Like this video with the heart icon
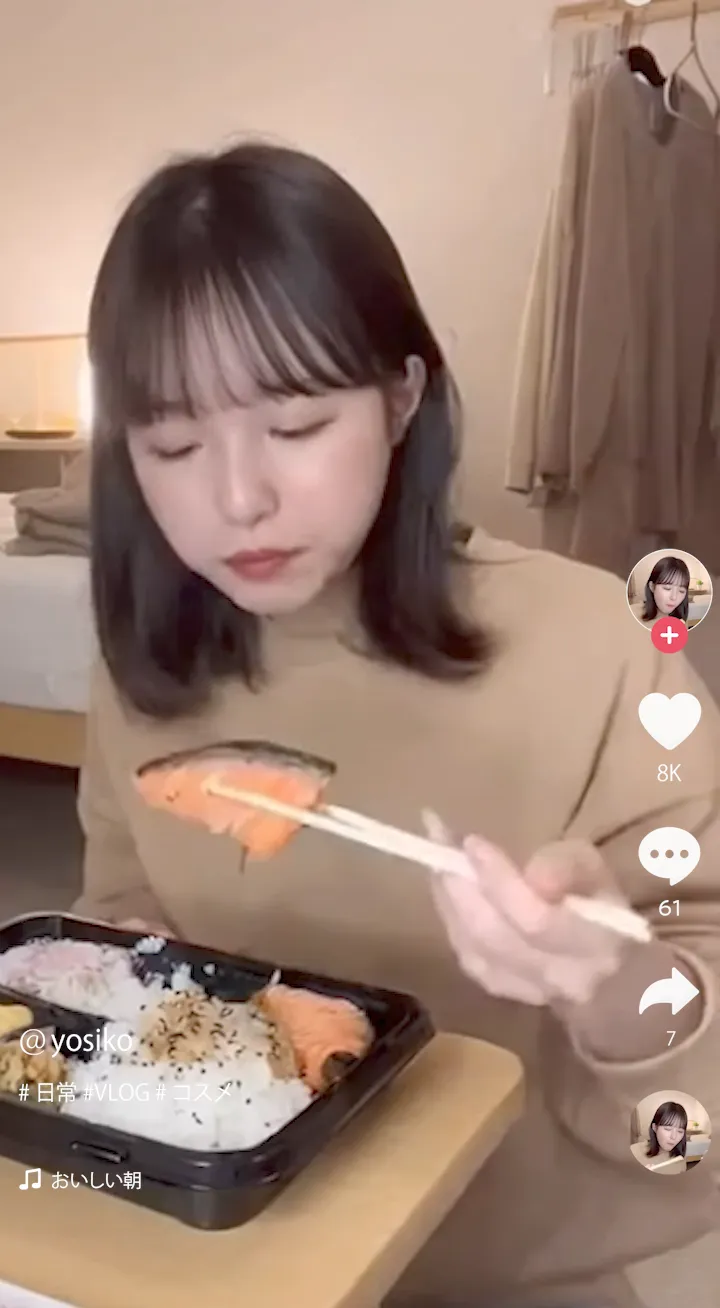Screen dimensions: 720x1308 669,721
